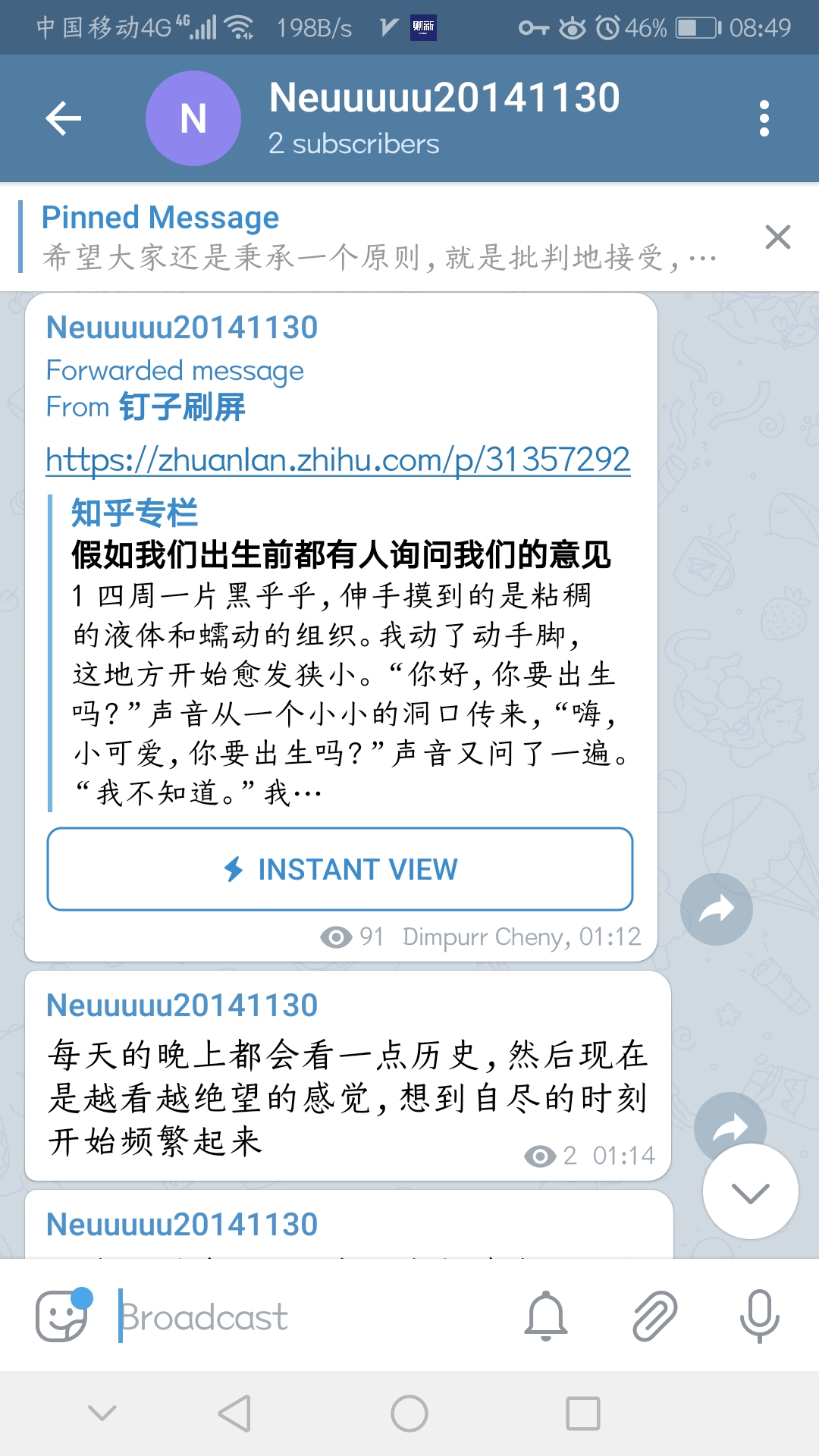Share the forwarded Zhihu article post
This screenshot has height=1456, width=819.
(x=716, y=908)
